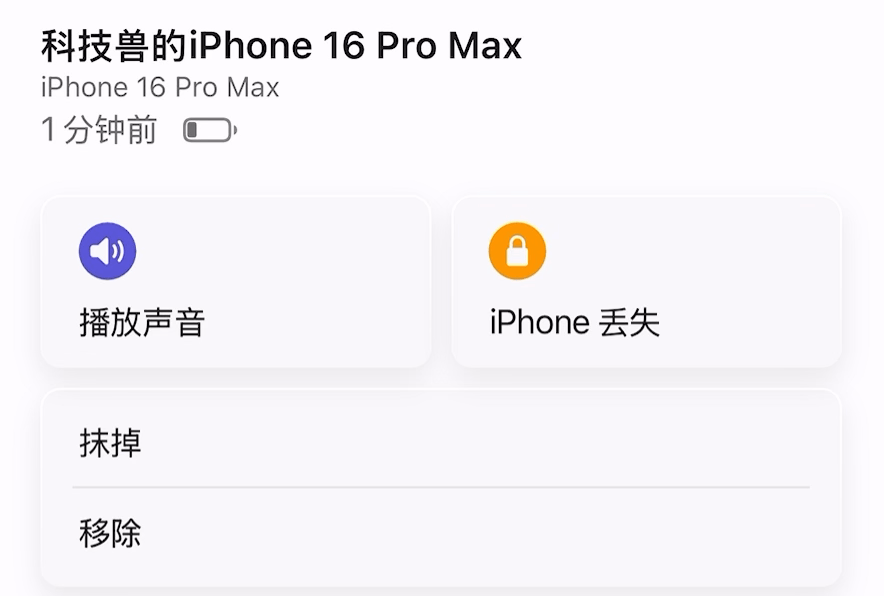Viewport: 884px width, 596px height.
Task: Tap the 播放声音 card
Action: pyautogui.click(x=235, y=282)
